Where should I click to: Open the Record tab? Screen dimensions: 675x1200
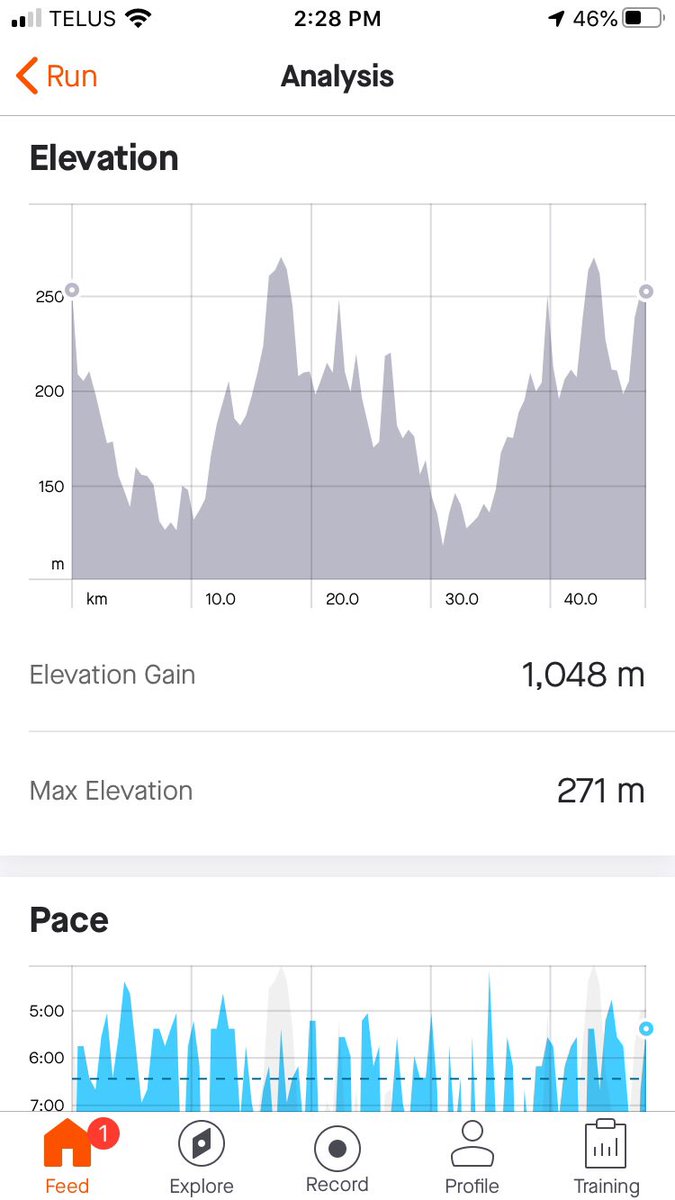(x=337, y=1157)
